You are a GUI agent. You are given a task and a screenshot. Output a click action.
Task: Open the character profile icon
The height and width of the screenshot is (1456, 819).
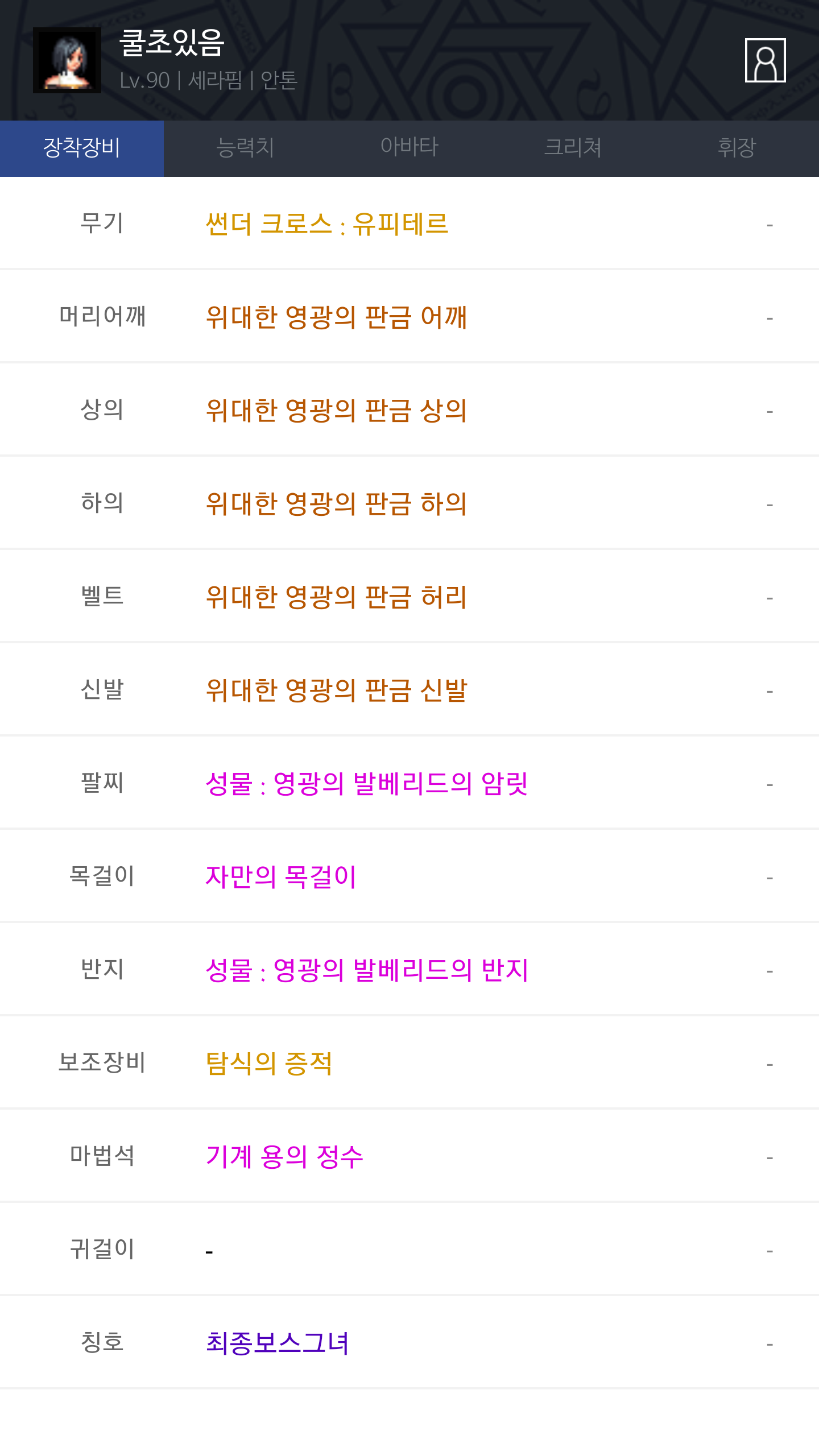(765, 60)
